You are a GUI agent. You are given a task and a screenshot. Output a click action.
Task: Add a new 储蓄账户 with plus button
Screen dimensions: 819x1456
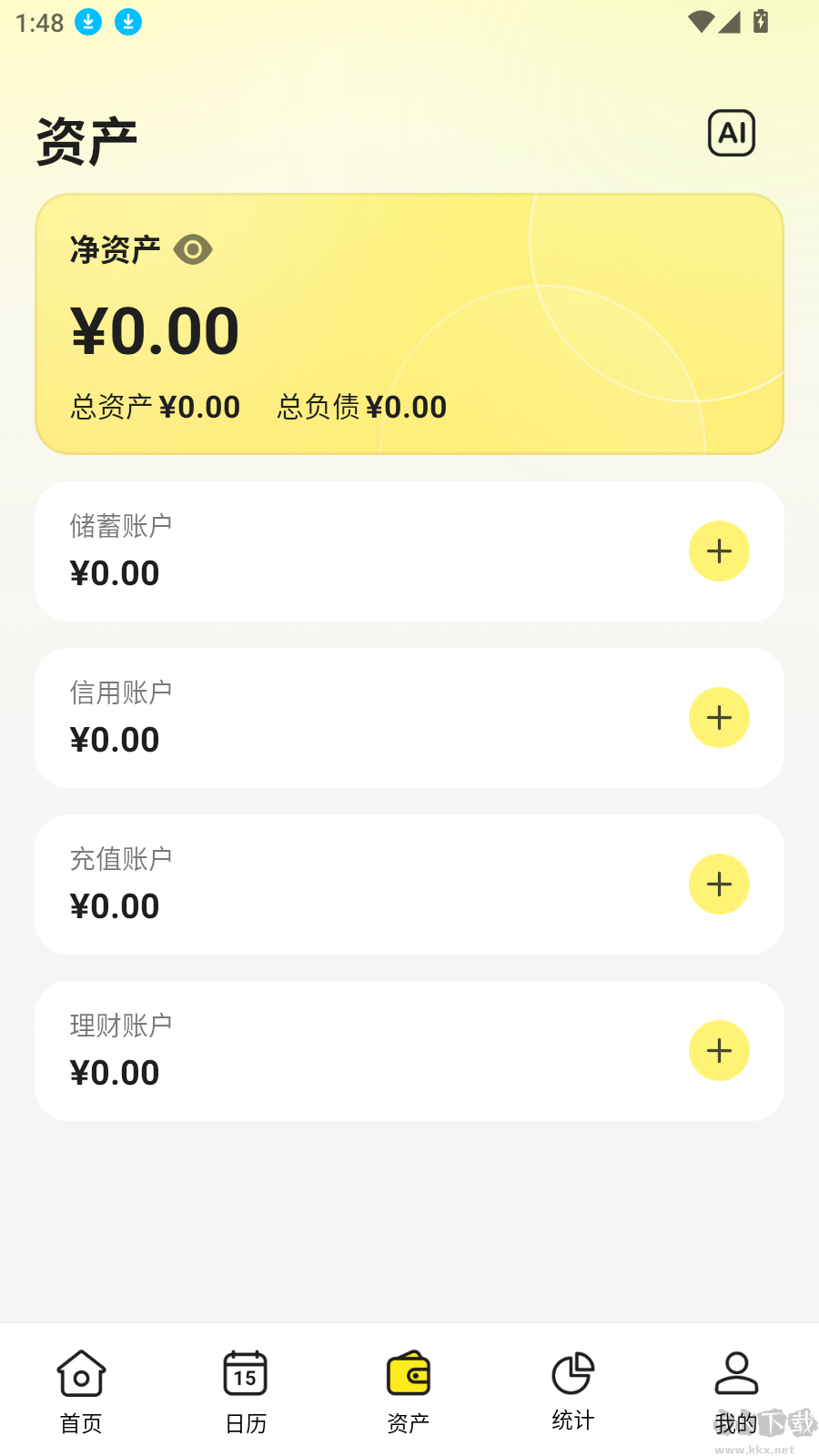[x=719, y=551]
